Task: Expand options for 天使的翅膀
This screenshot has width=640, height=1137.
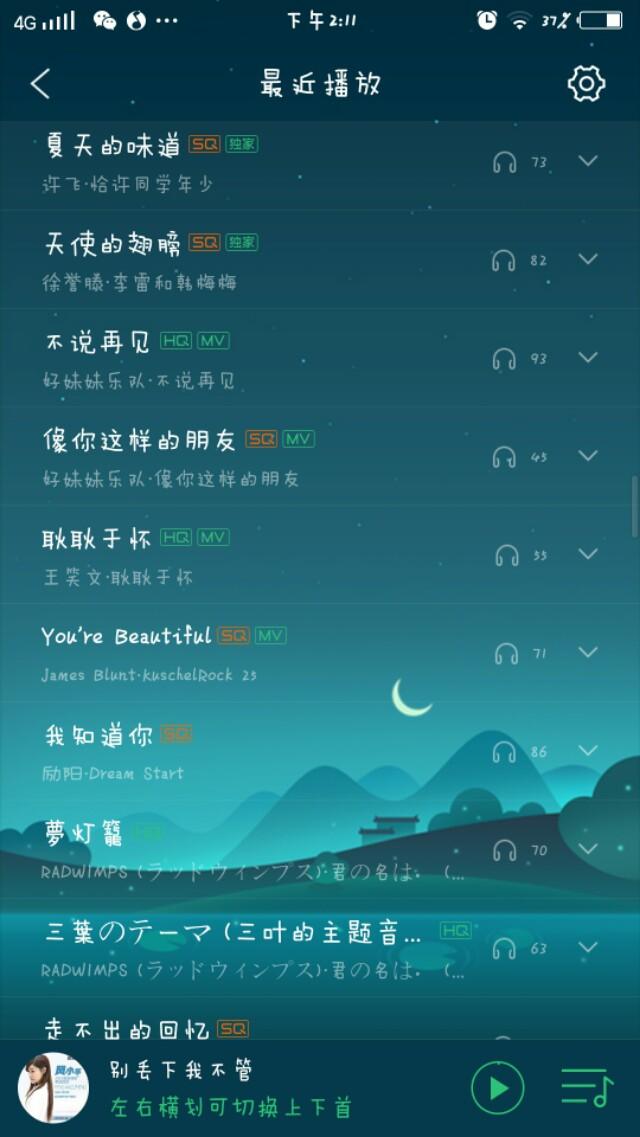Action: click(x=589, y=259)
